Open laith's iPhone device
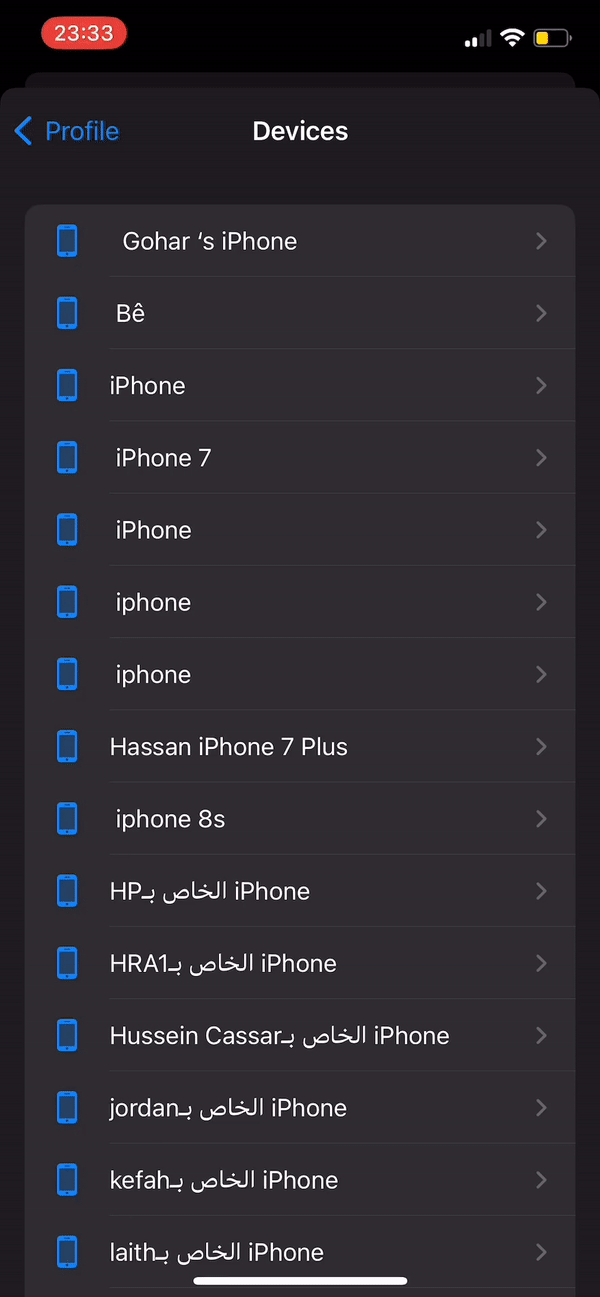This screenshot has width=600, height=1297. coord(300,1252)
